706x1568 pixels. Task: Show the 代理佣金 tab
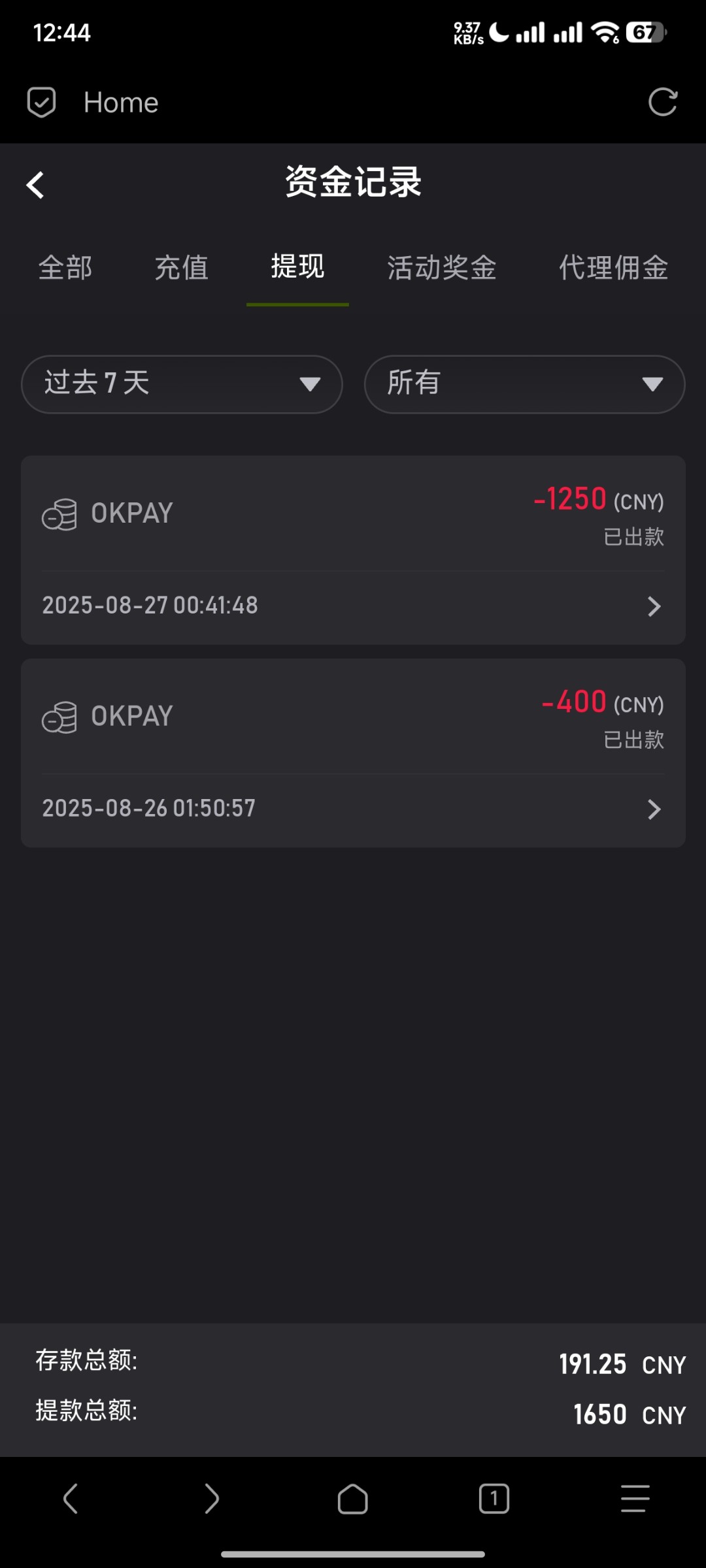(613, 268)
